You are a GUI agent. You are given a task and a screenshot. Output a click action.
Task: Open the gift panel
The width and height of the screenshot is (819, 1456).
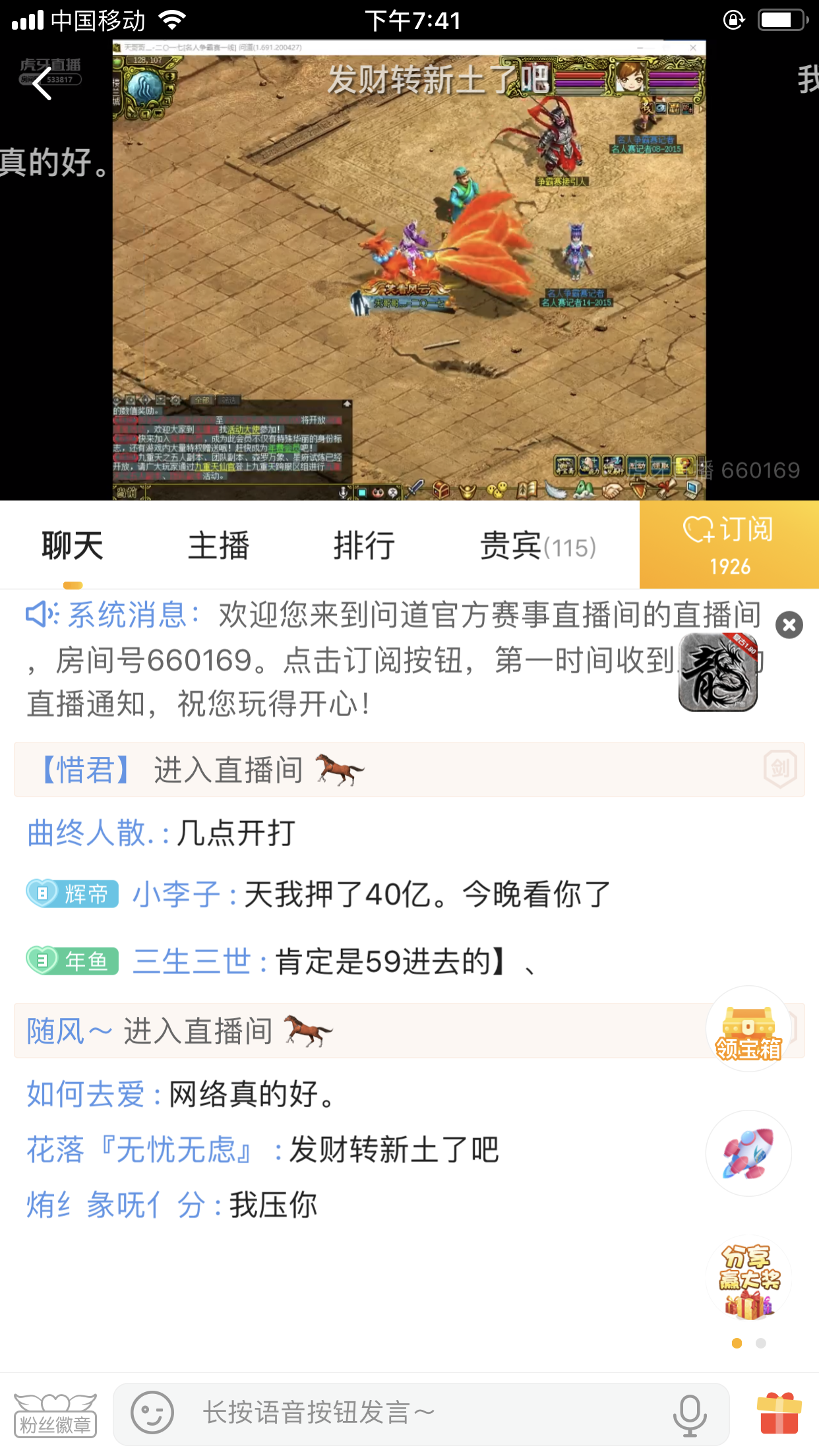click(x=779, y=1413)
